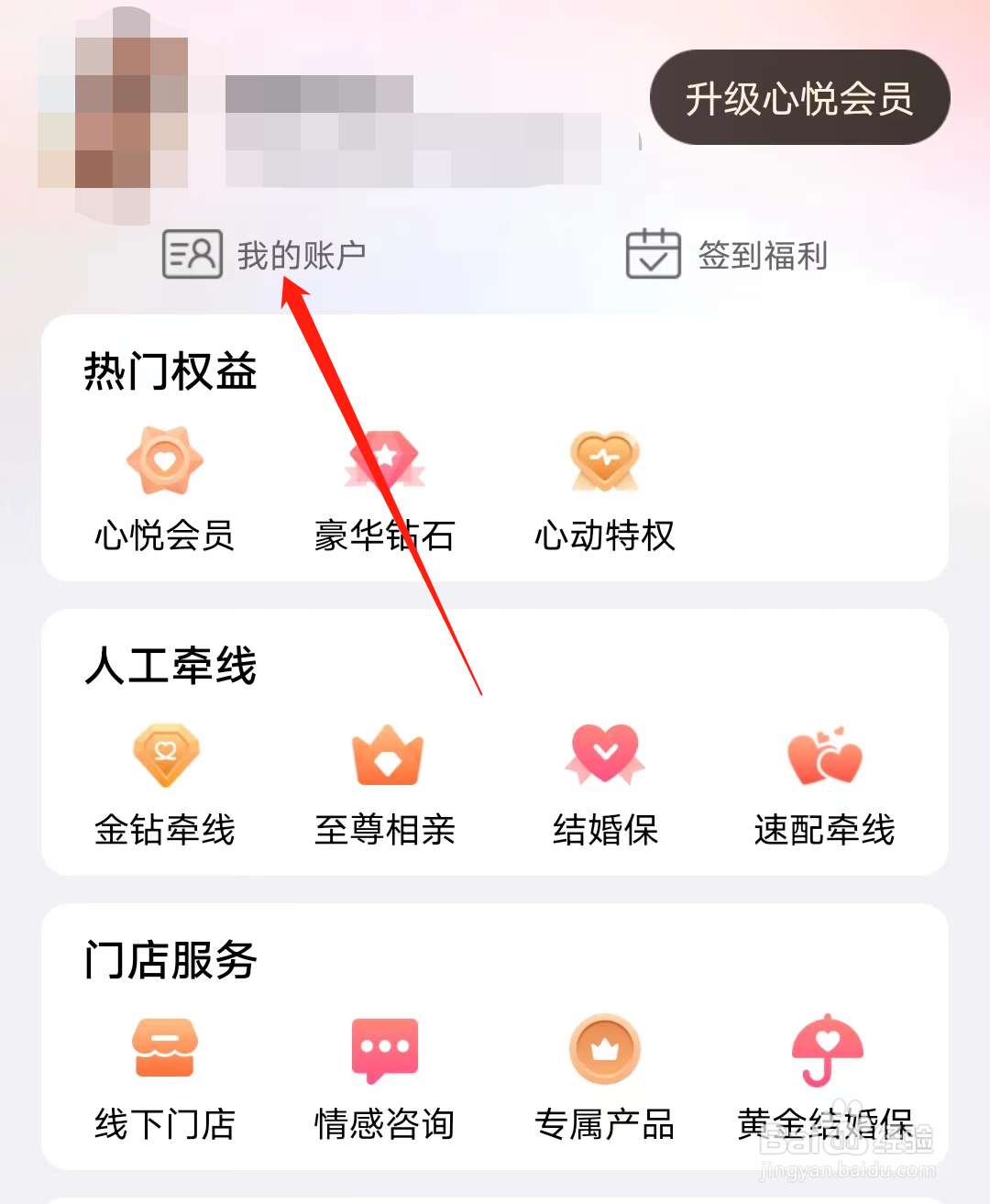990x1204 pixels.
Task: Tap the 专属产品 gold coin crown icon
Action: pos(603,1050)
